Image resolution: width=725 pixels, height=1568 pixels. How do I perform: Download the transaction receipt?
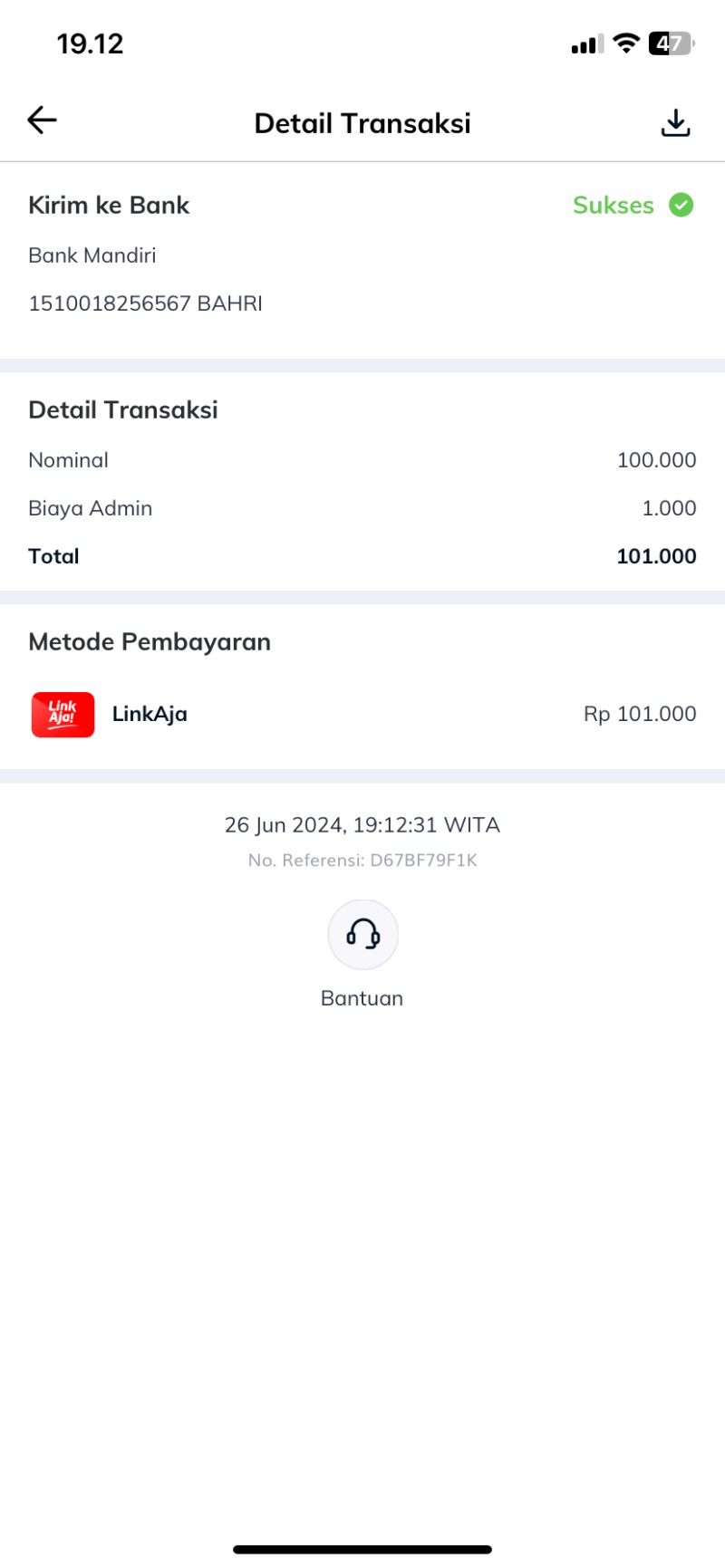click(x=675, y=122)
